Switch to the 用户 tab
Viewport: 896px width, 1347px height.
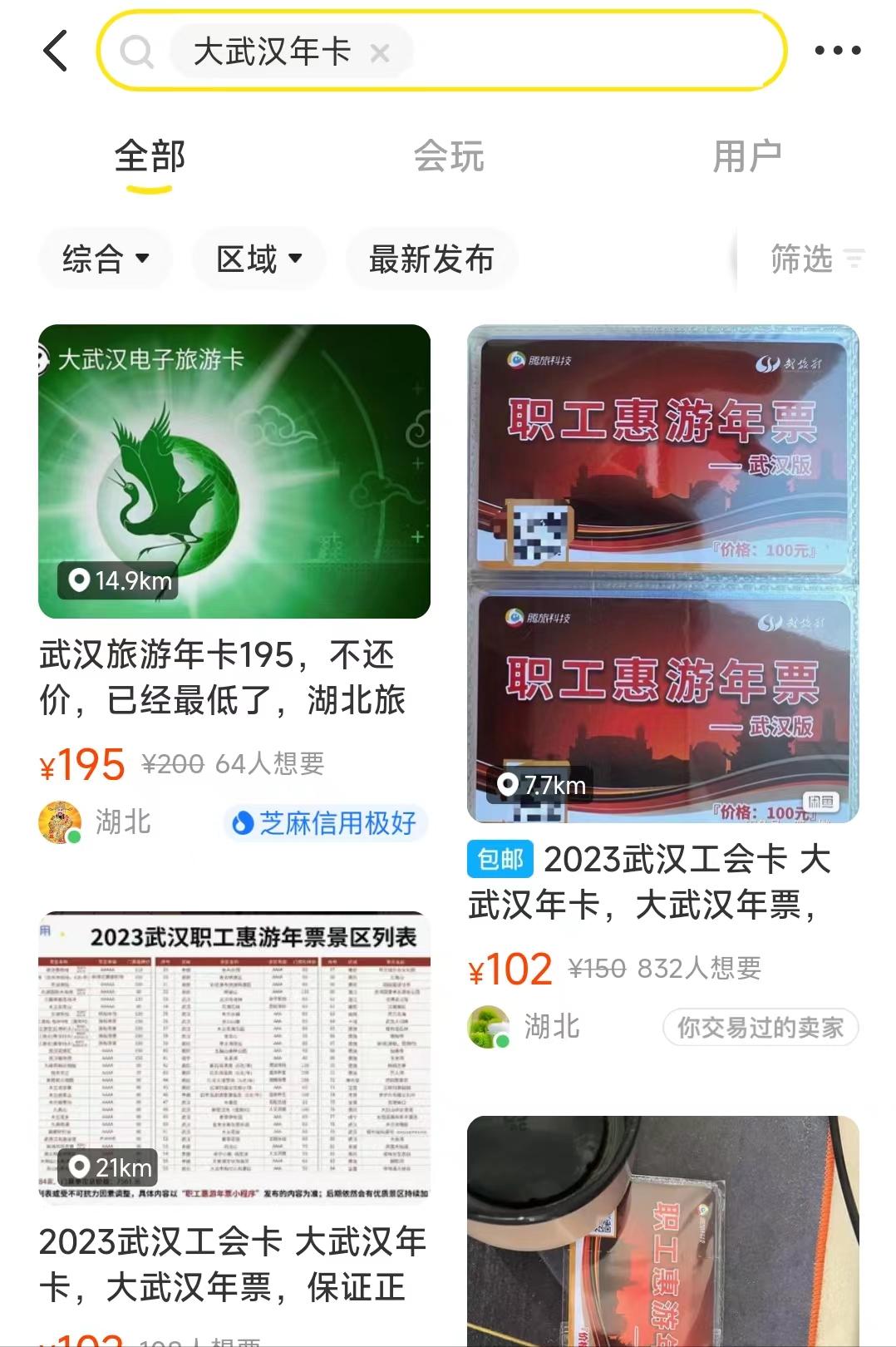click(x=747, y=156)
